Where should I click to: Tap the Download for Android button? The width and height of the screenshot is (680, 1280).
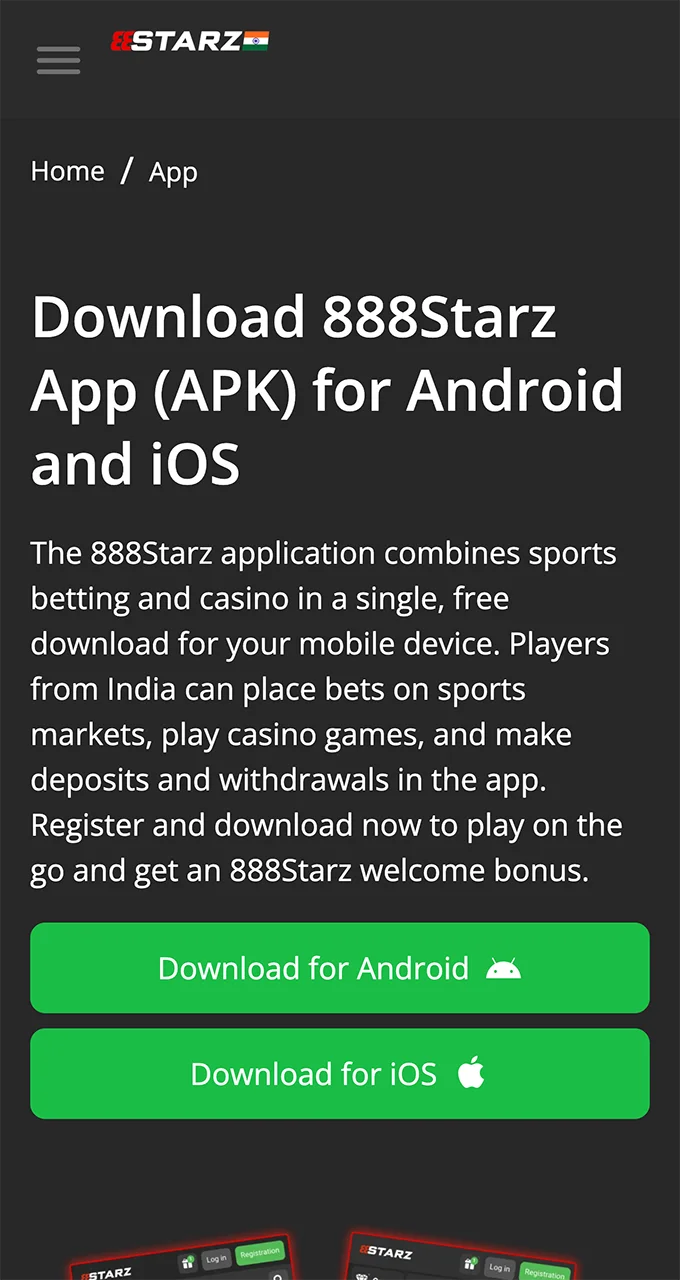340,968
